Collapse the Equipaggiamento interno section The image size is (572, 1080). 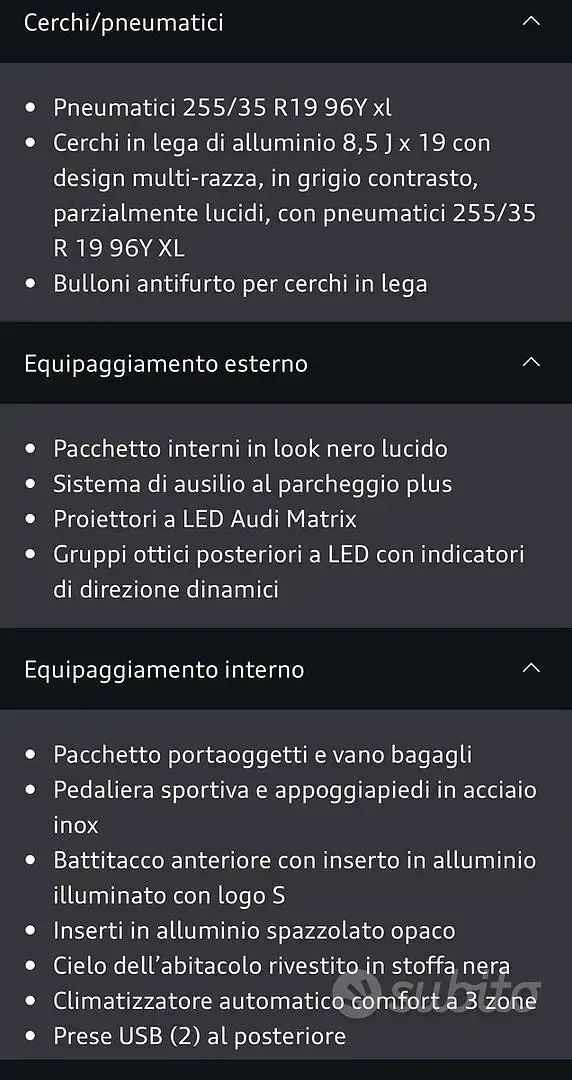coord(531,668)
